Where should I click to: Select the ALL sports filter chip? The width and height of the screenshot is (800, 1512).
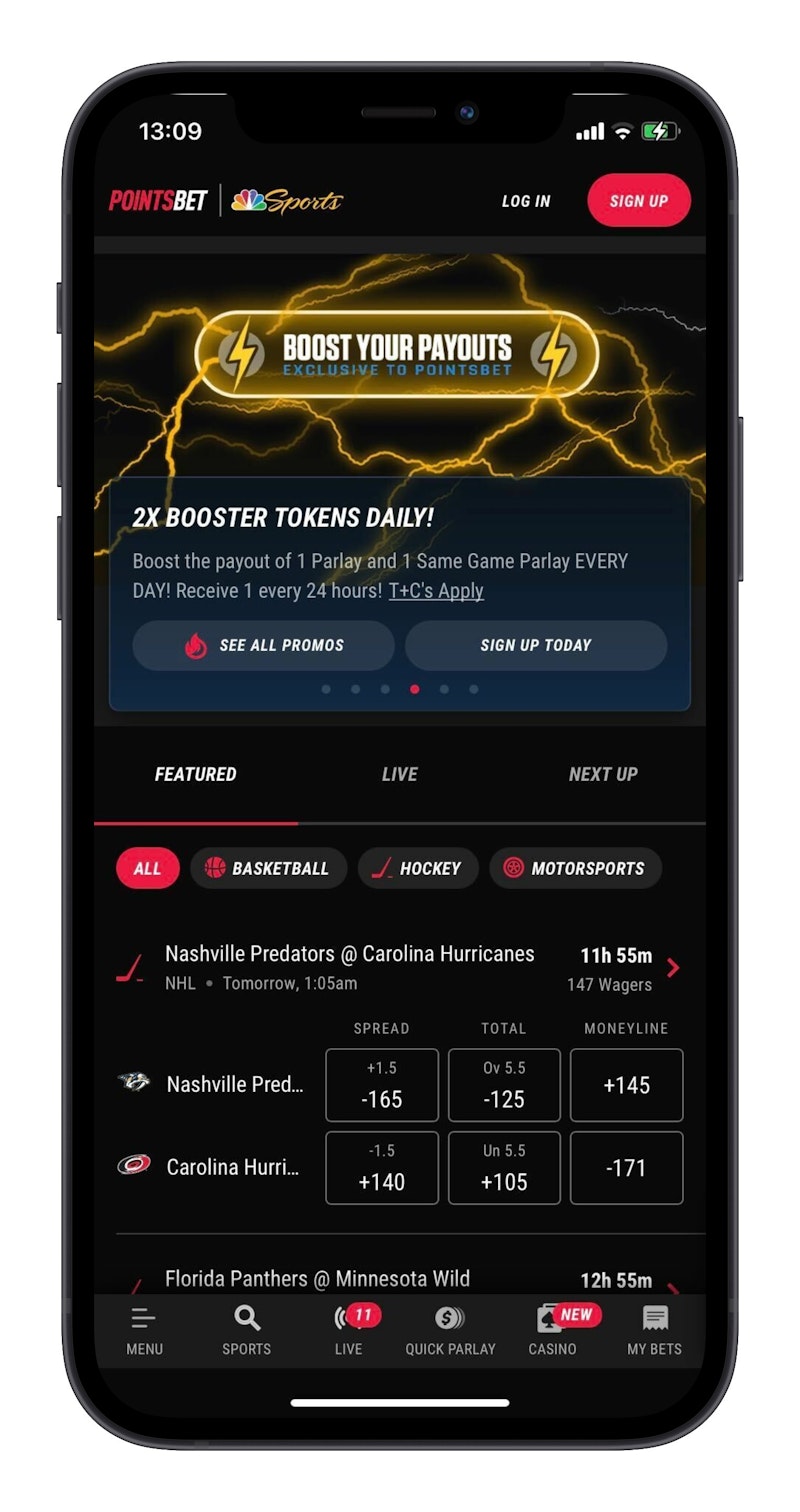pos(147,868)
